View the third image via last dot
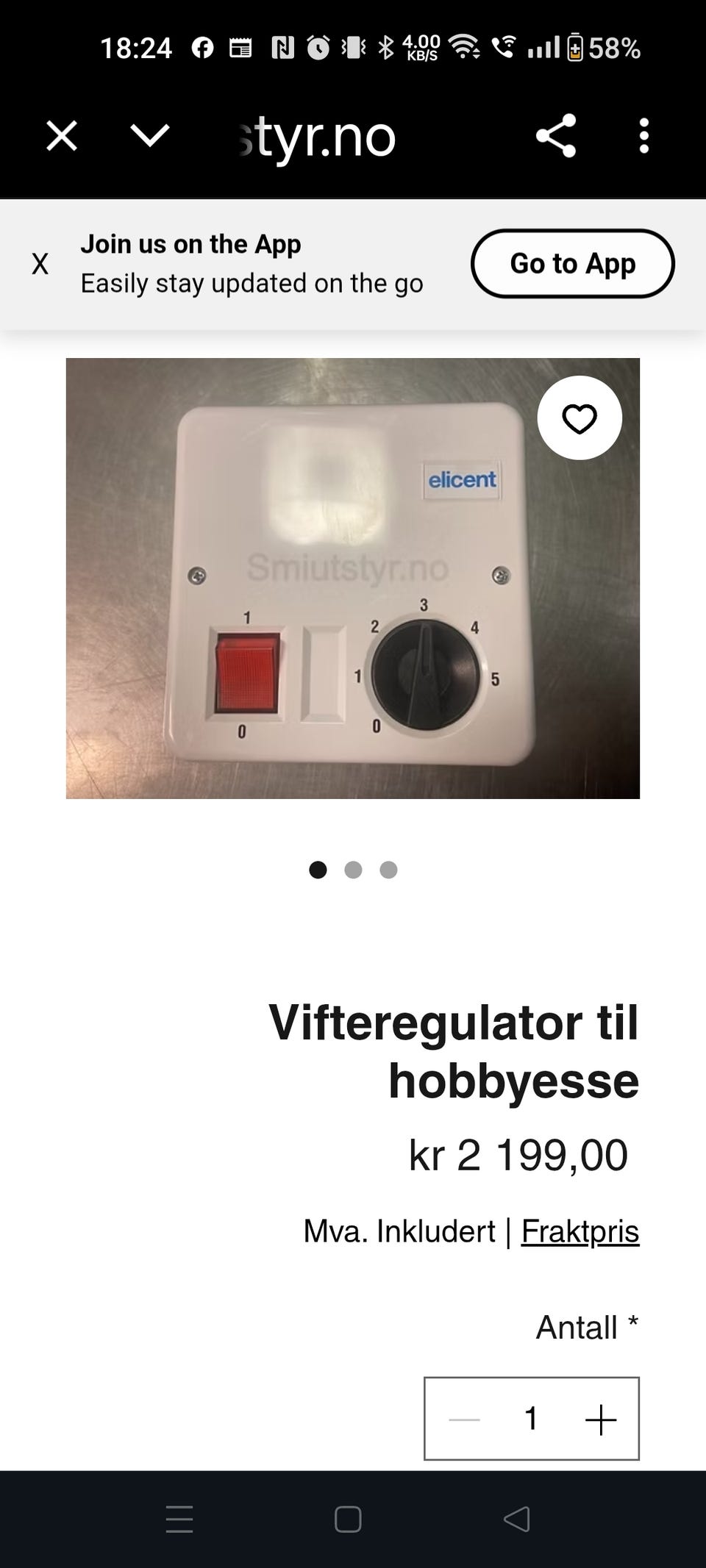Image resolution: width=706 pixels, height=1568 pixels. (389, 870)
